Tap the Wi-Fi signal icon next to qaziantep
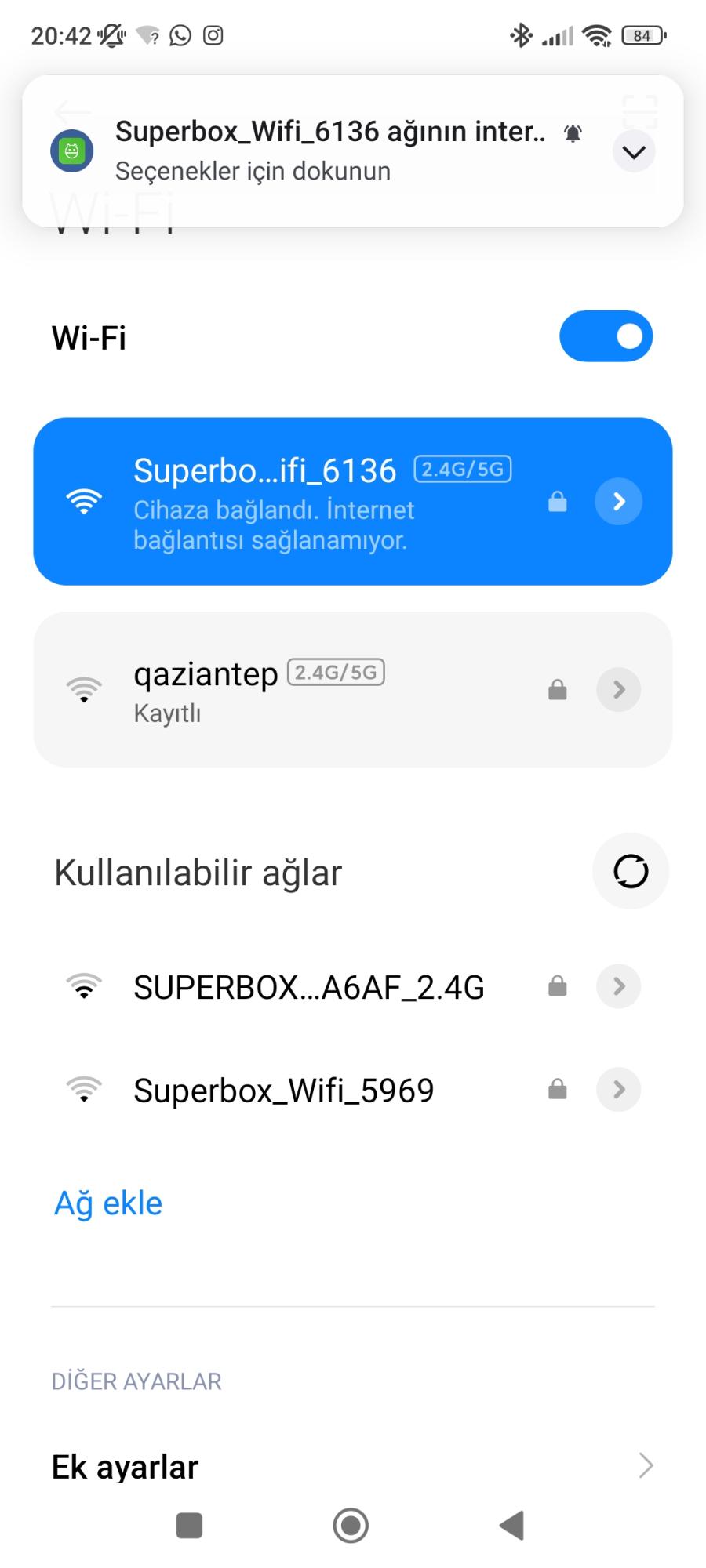Screen dimensions: 706x1568 84,689
